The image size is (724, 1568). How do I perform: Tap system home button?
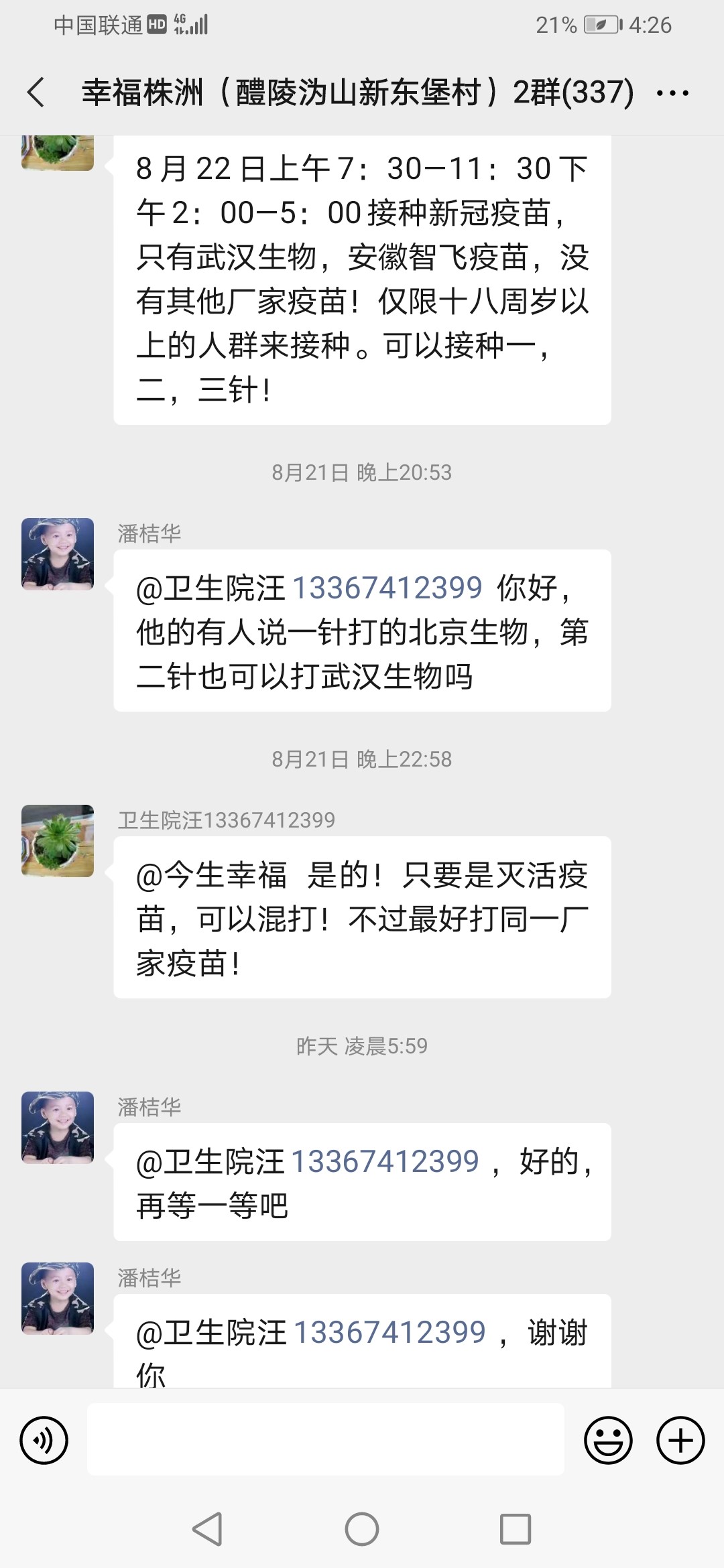pyautogui.click(x=362, y=1529)
